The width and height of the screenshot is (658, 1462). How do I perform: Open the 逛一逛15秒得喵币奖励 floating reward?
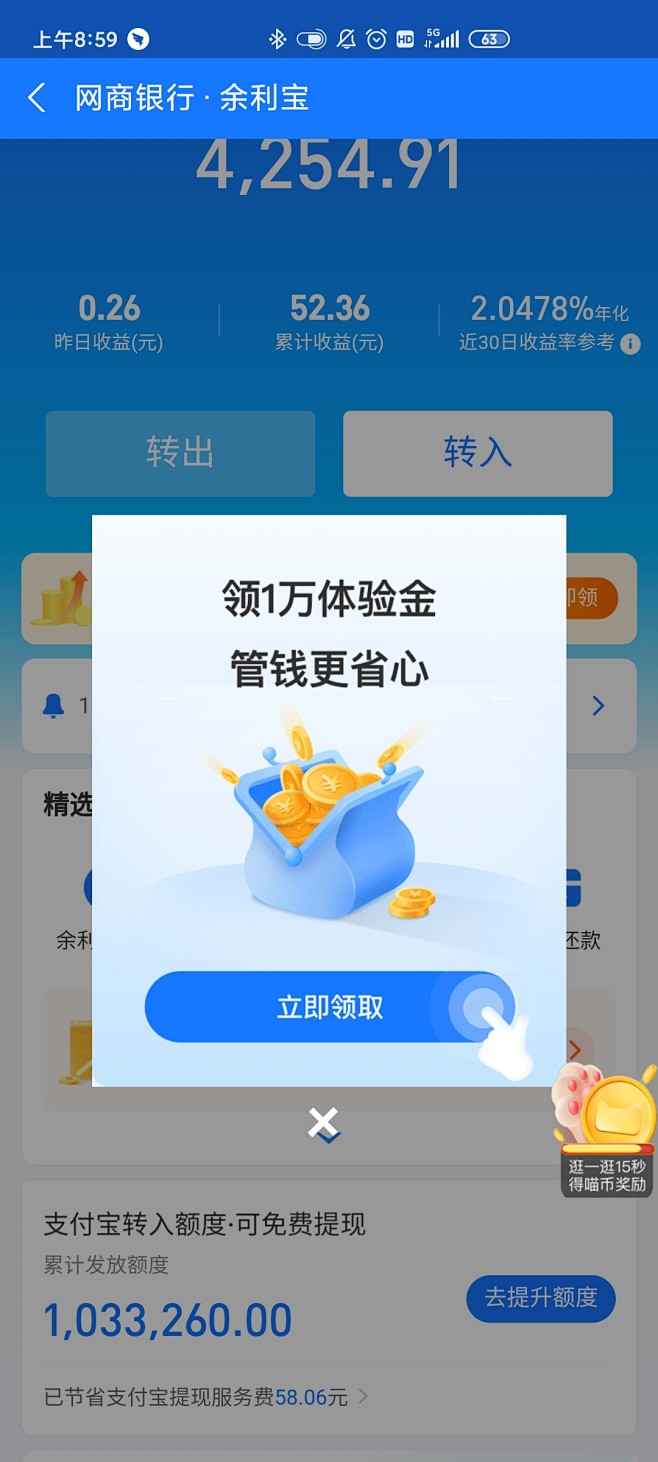click(x=607, y=1130)
